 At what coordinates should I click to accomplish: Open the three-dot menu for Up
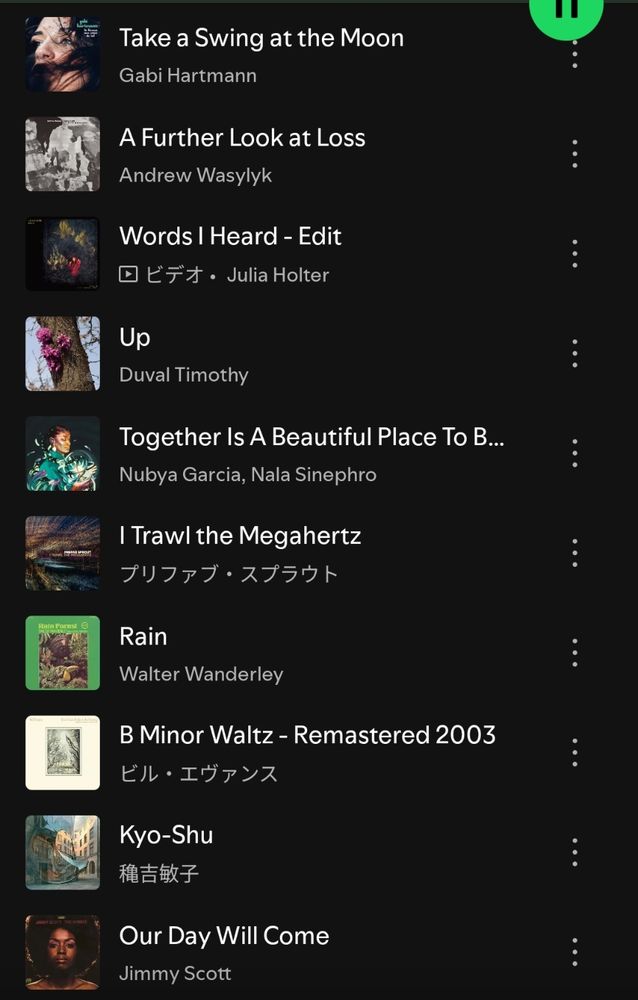click(x=574, y=353)
